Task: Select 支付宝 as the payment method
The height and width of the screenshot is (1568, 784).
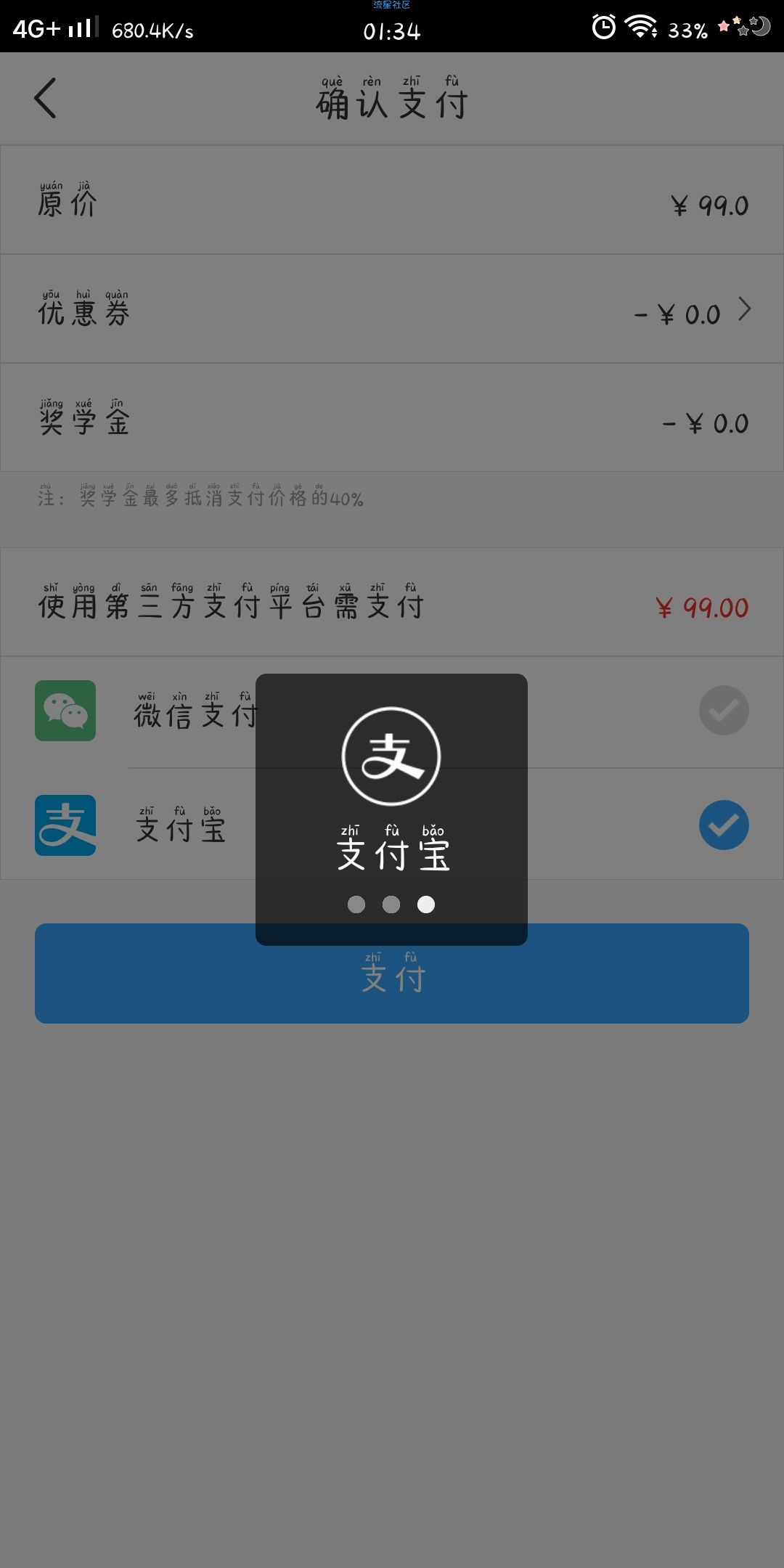Action: 723,825
